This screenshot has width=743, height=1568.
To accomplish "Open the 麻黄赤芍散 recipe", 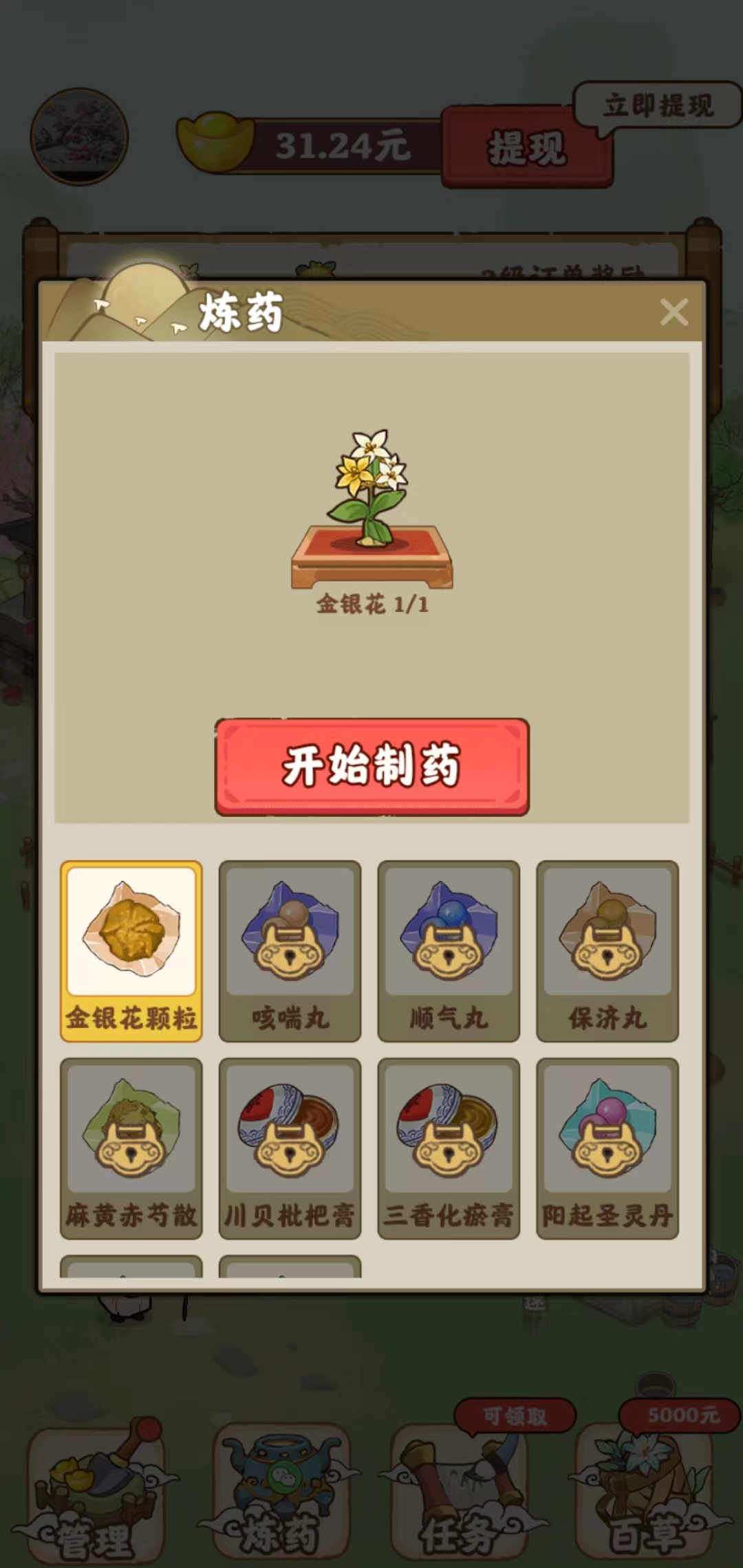I will pos(131,1147).
